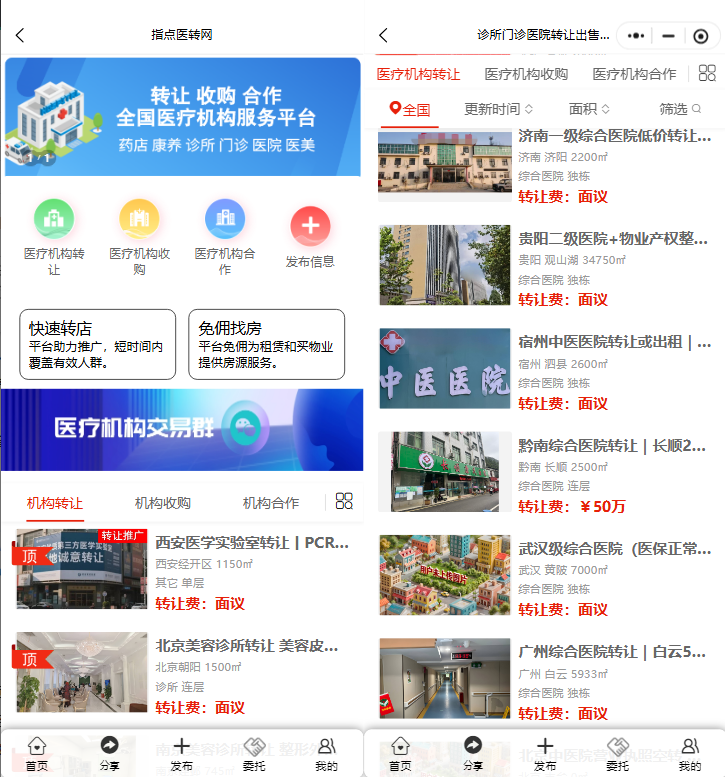
Task: Sort listings by 更新时间
Action: tap(498, 109)
